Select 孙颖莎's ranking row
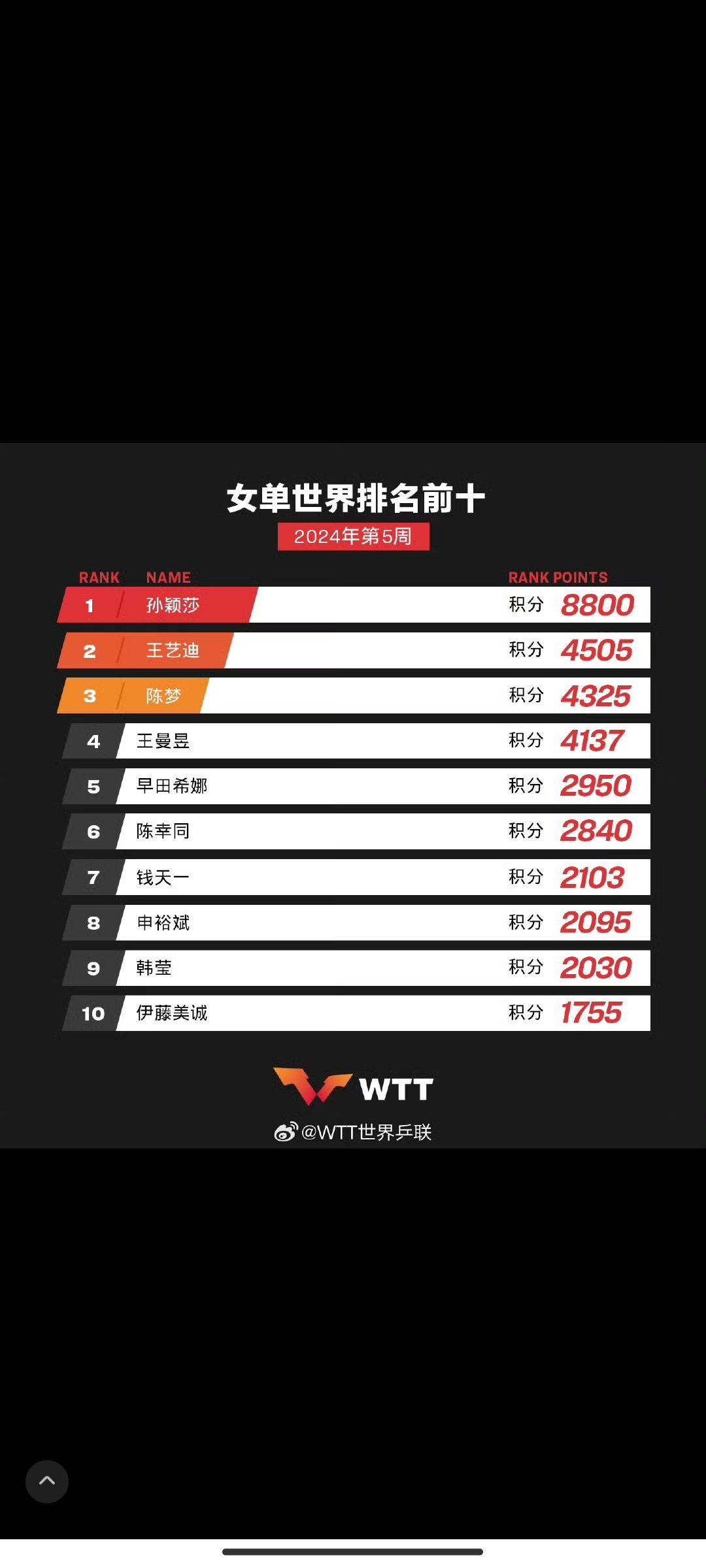Image resolution: width=706 pixels, height=1568 pixels. point(353,605)
